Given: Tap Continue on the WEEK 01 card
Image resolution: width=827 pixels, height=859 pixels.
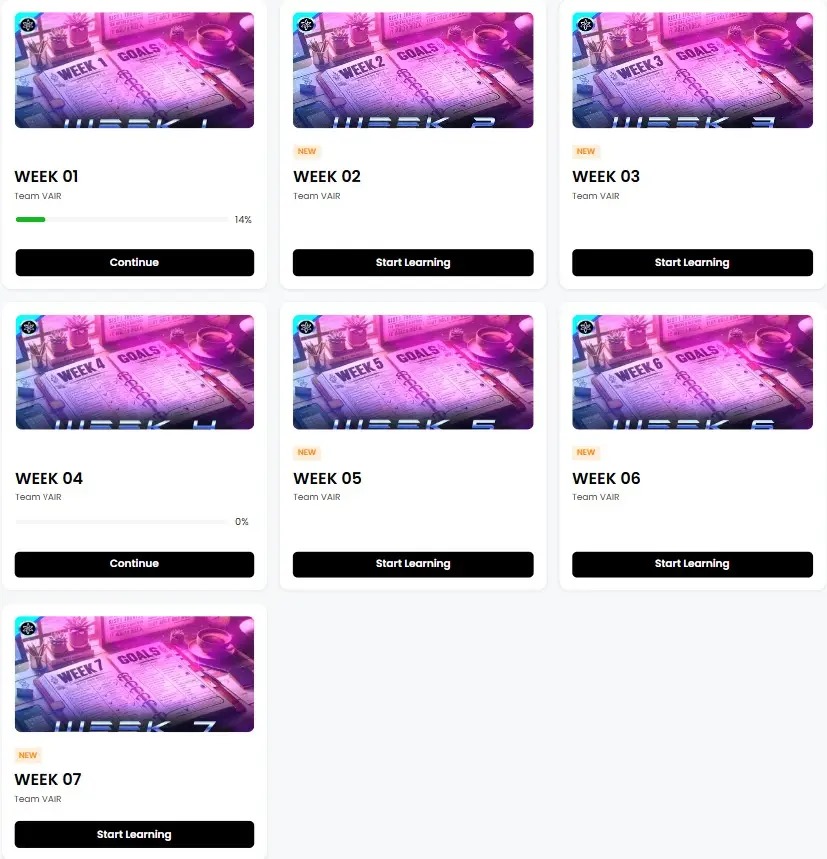Looking at the screenshot, I should [x=134, y=262].
